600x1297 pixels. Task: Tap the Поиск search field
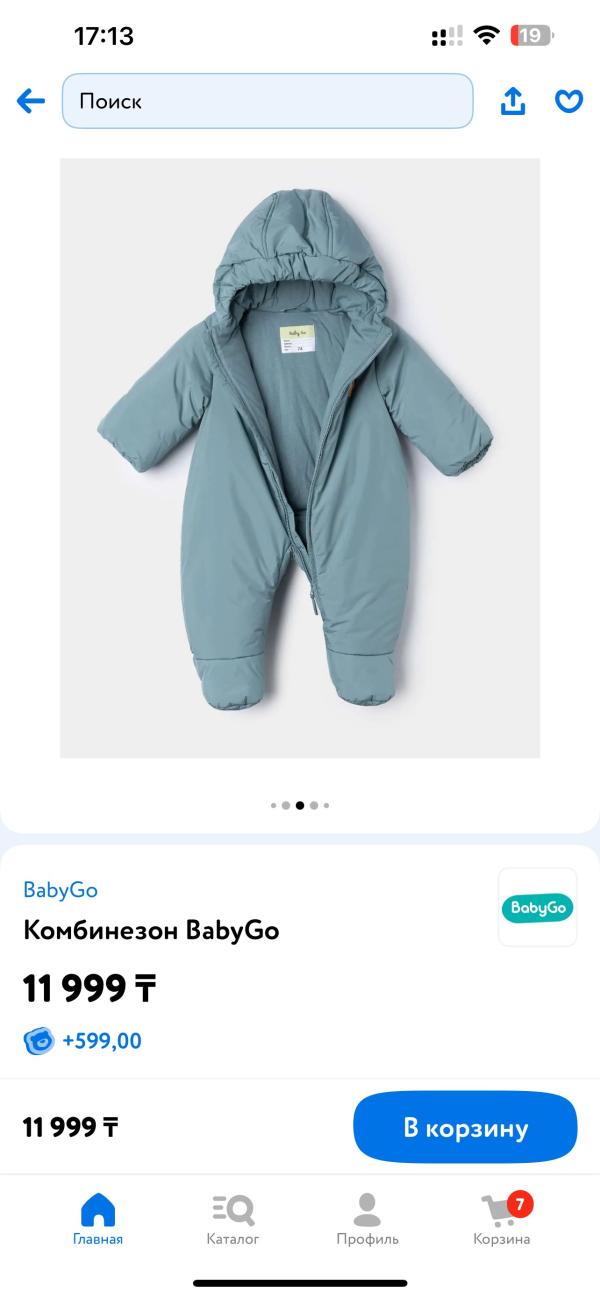pyautogui.click(x=267, y=101)
